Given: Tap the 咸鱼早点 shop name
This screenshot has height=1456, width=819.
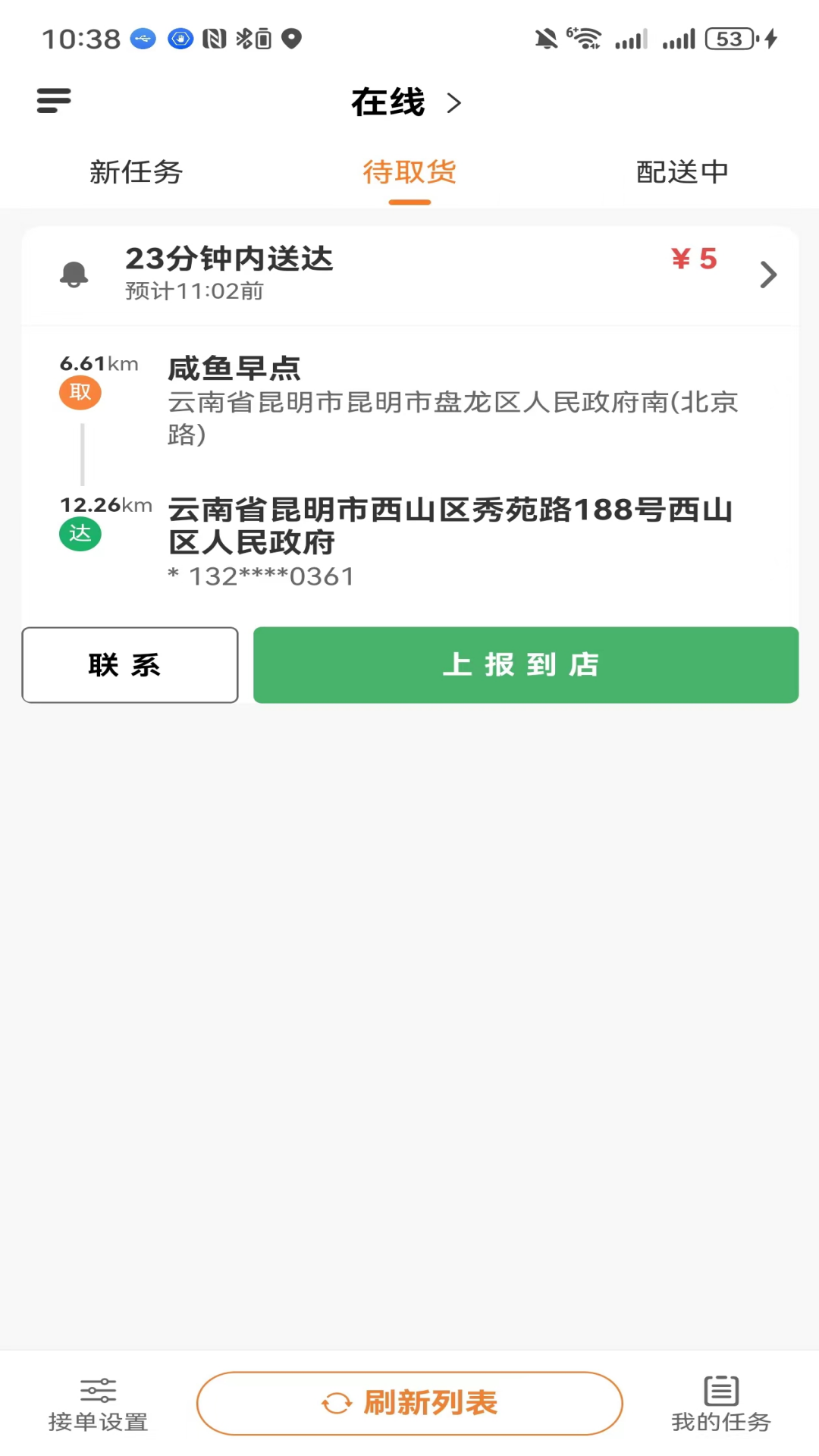Looking at the screenshot, I should coord(234,369).
